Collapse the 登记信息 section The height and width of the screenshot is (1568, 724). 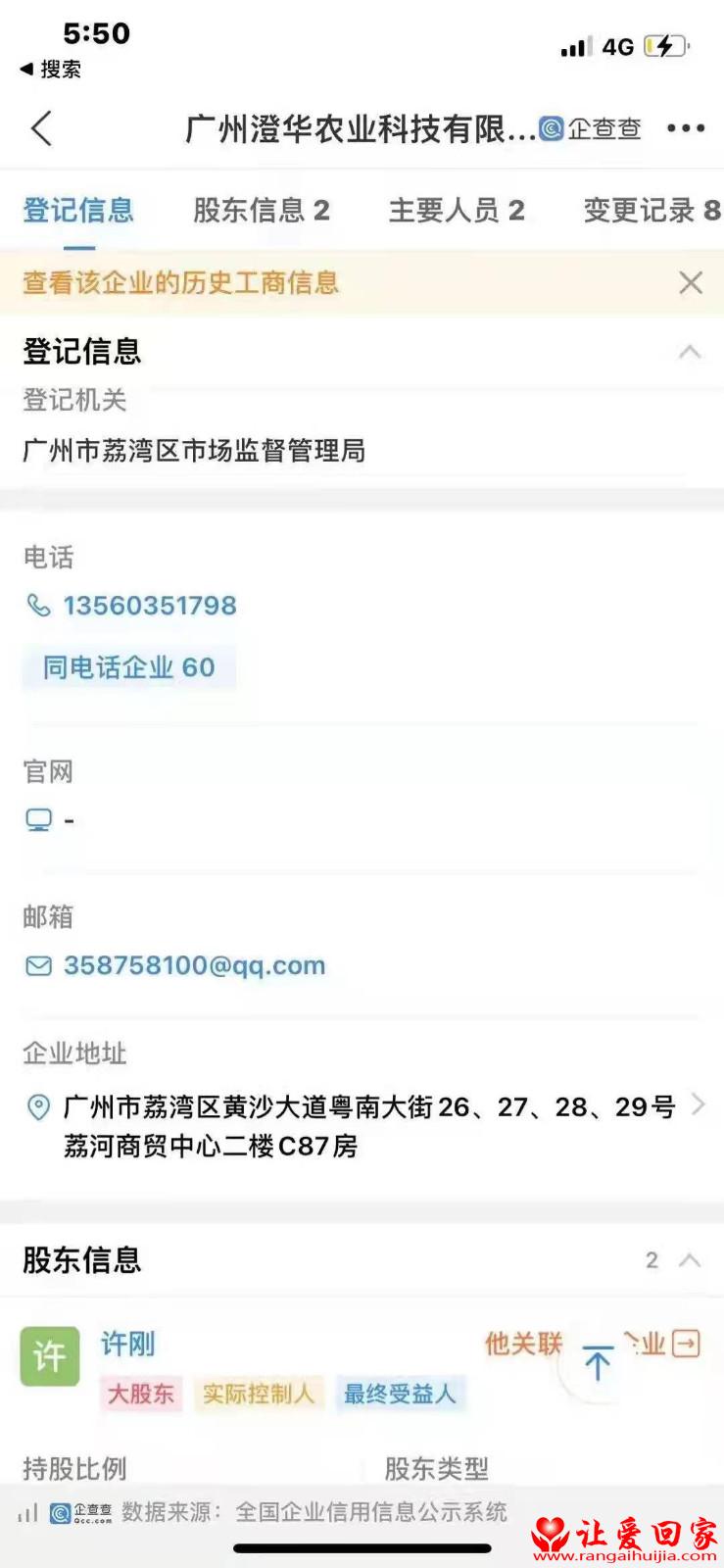click(690, 352)
